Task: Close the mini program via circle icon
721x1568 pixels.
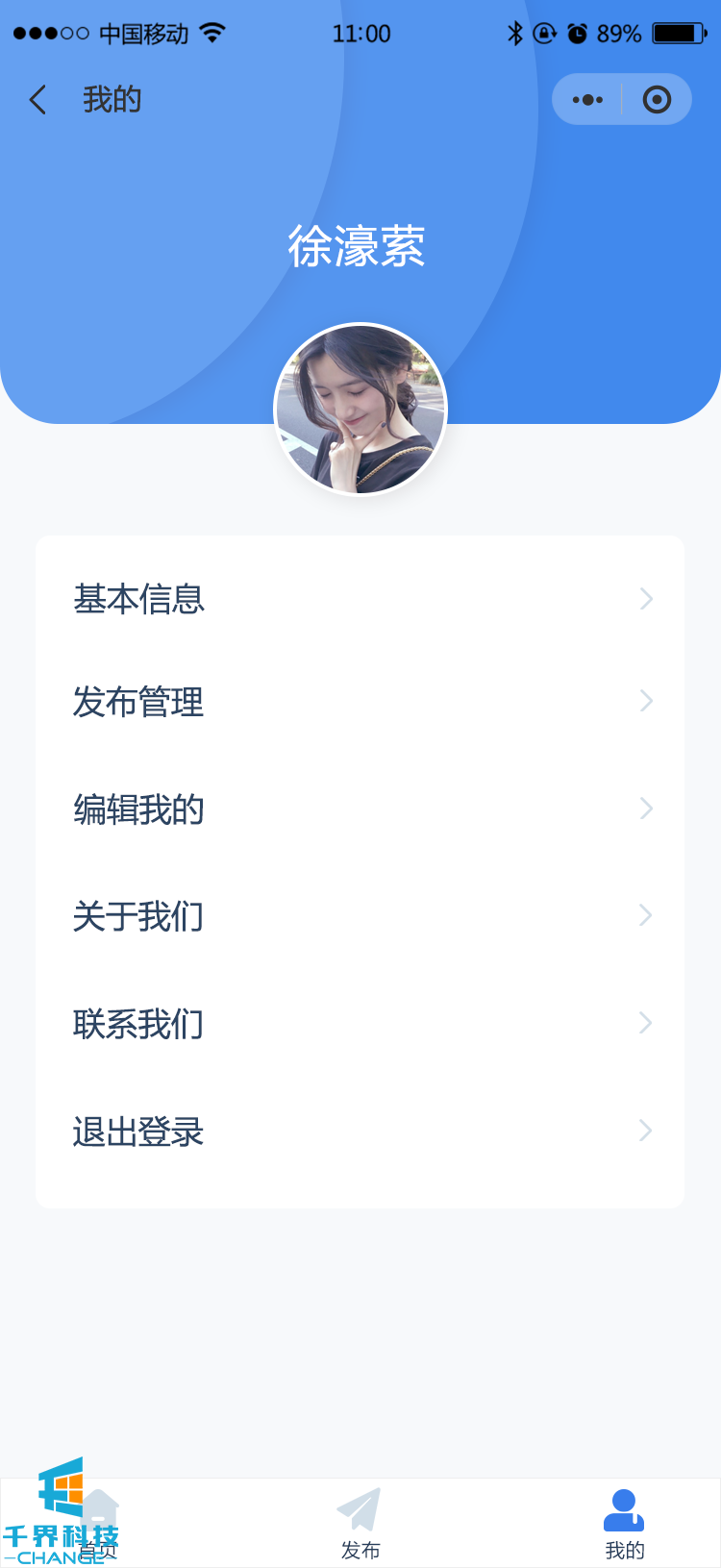Action: (x=657, y=100)
